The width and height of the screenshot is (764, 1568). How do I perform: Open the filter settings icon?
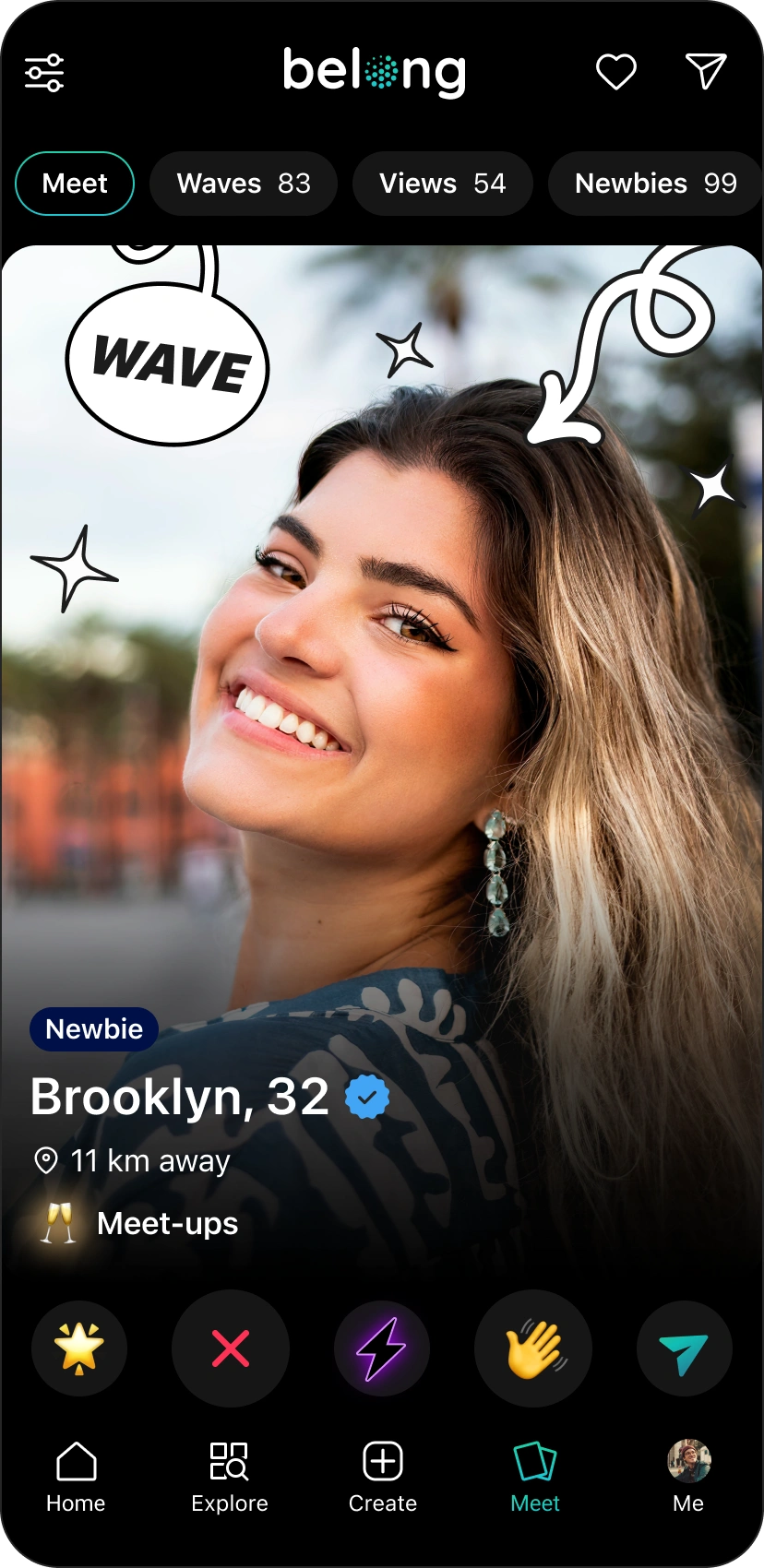44,73
